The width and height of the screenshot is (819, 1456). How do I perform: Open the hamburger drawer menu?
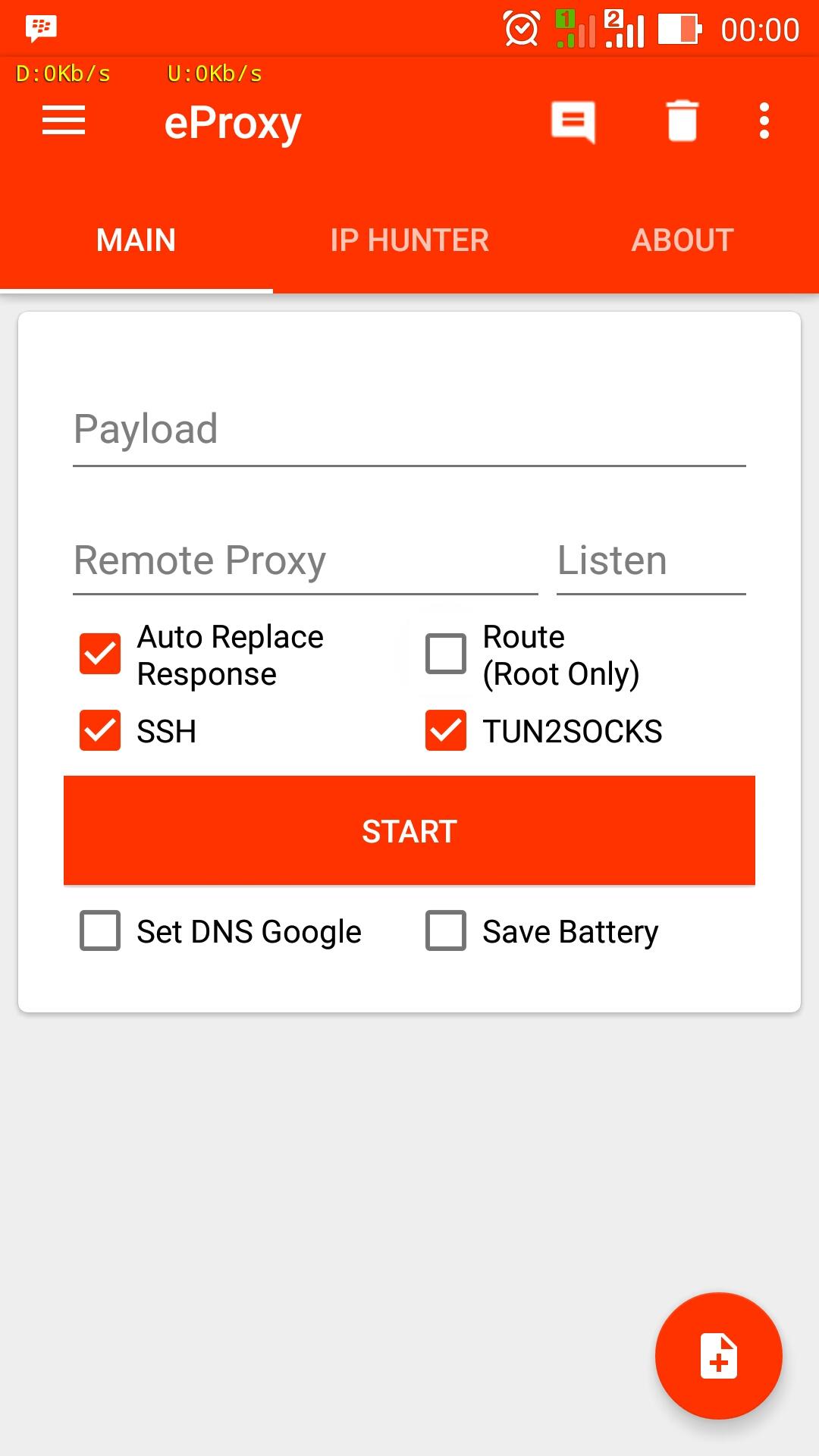click(64, 121)
